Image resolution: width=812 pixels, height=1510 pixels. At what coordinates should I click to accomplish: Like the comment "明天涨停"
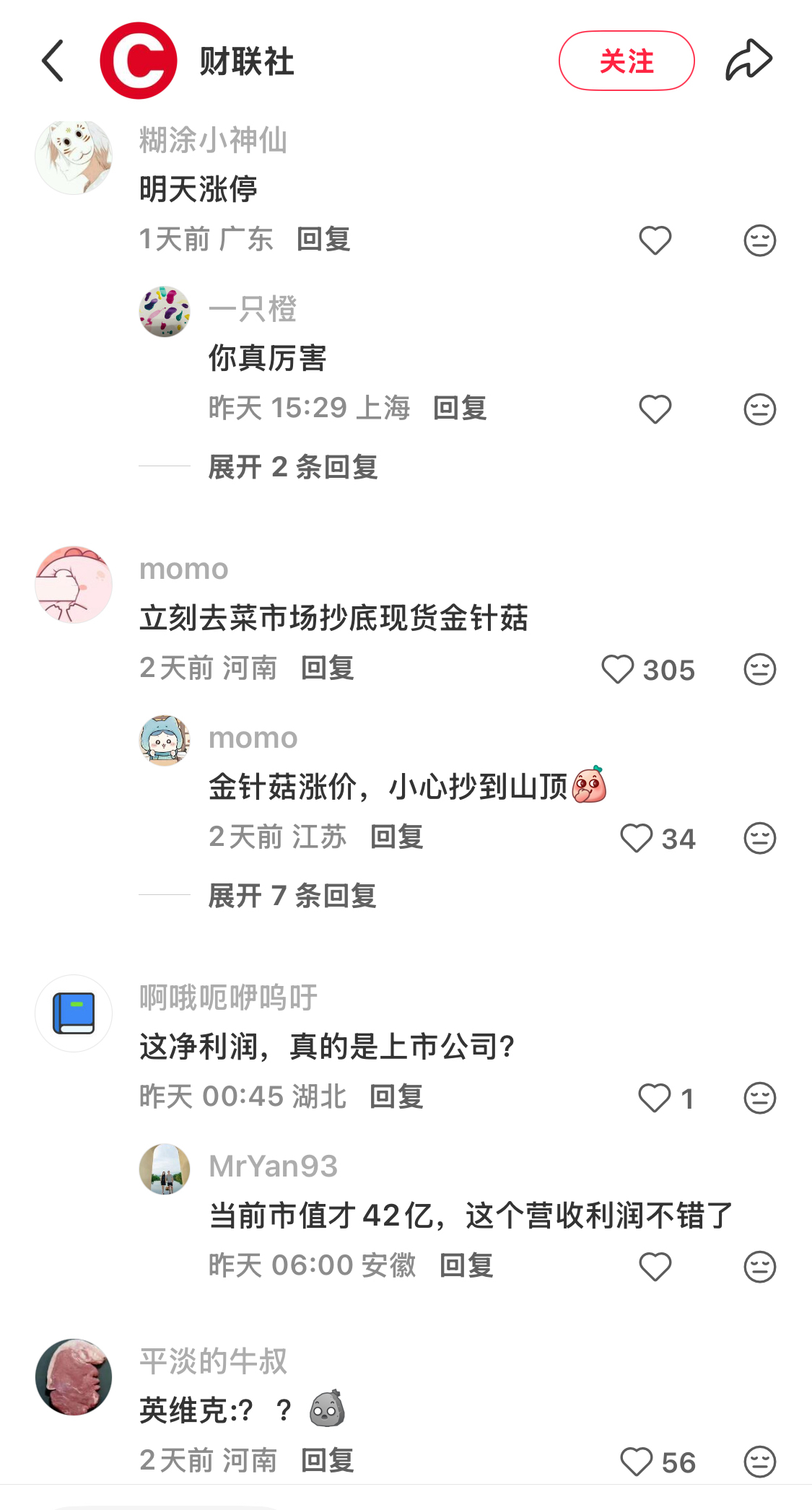coord(655,240)
